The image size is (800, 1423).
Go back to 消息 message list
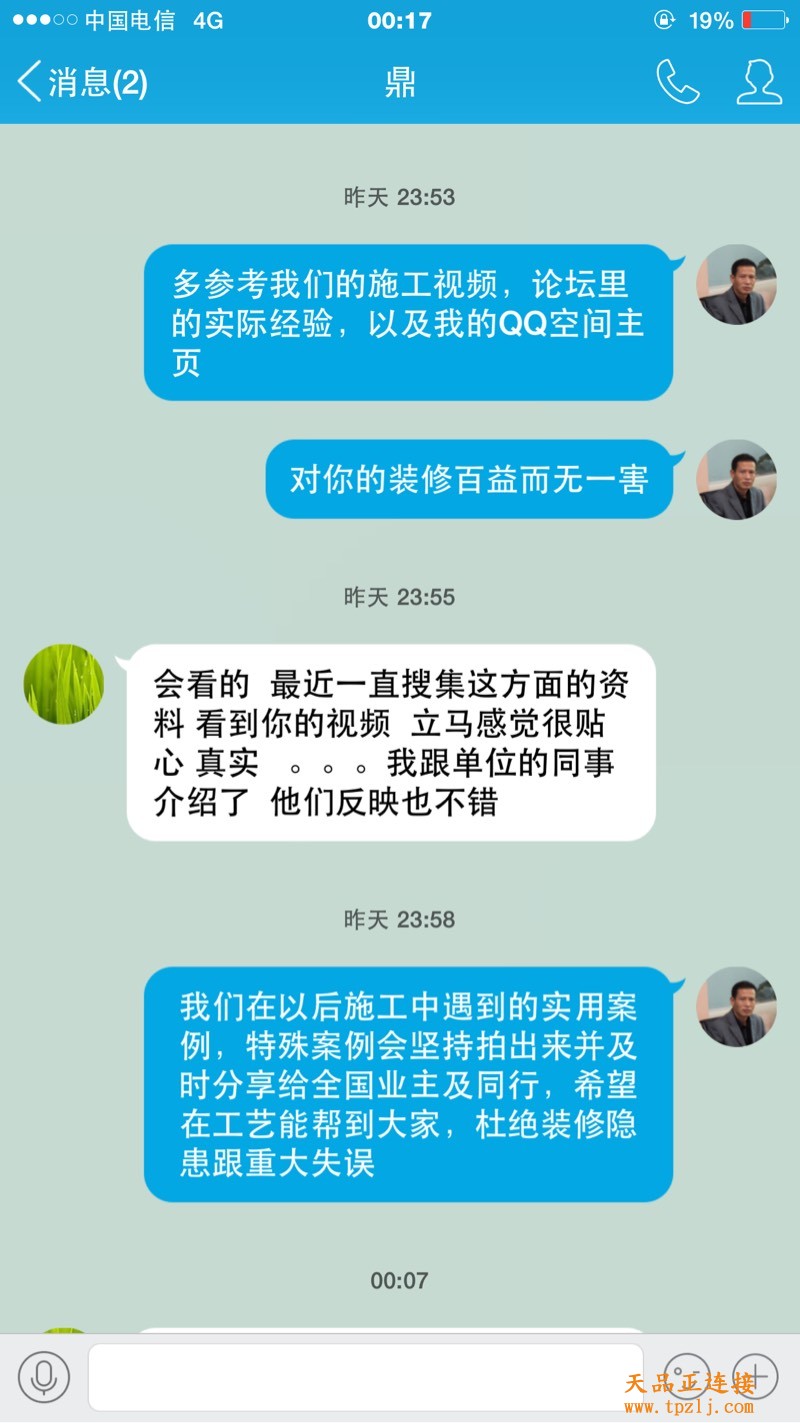[82, 82]
